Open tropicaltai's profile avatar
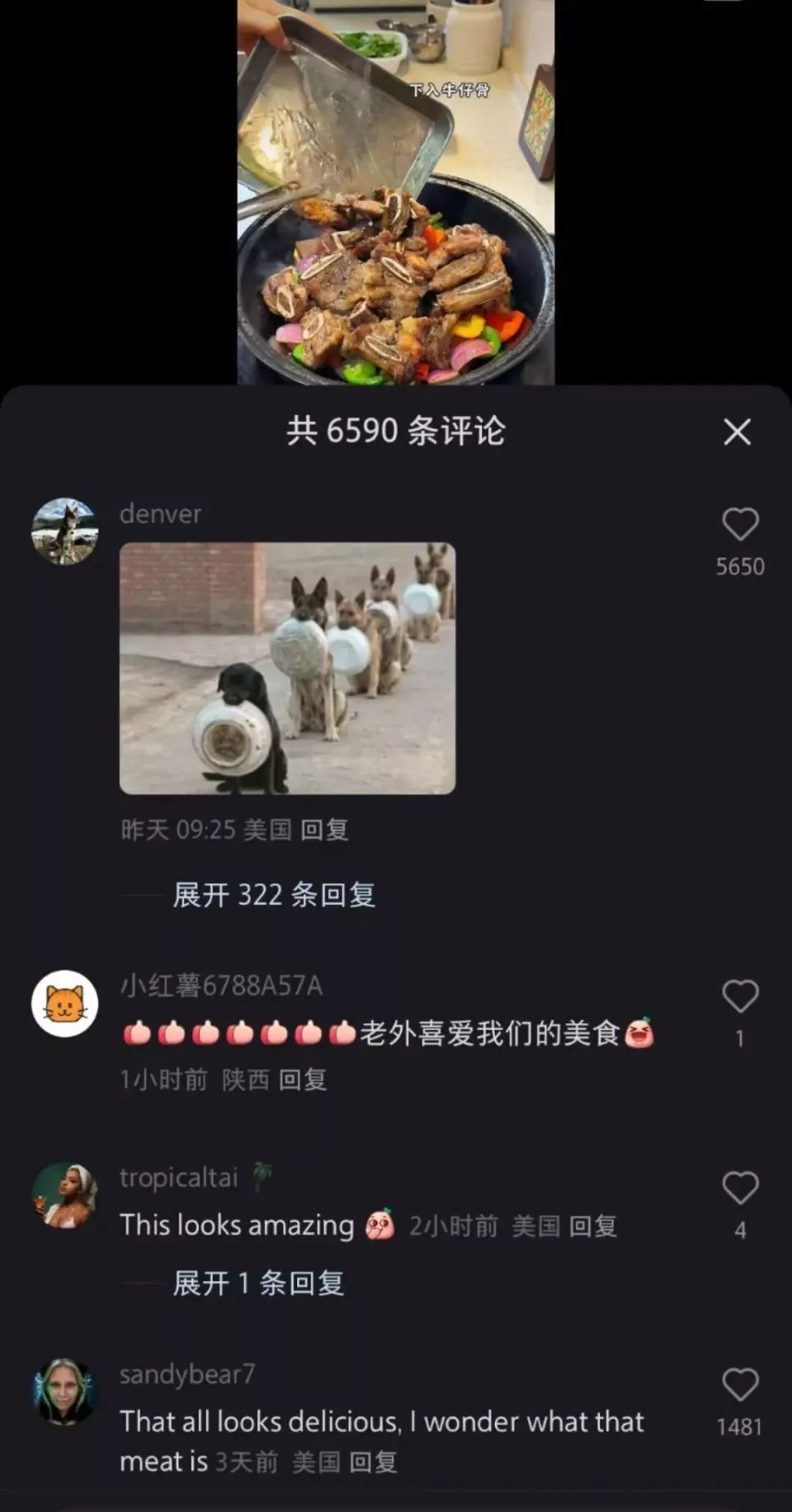This screenshot has height=1512, width=792. 64,1195
